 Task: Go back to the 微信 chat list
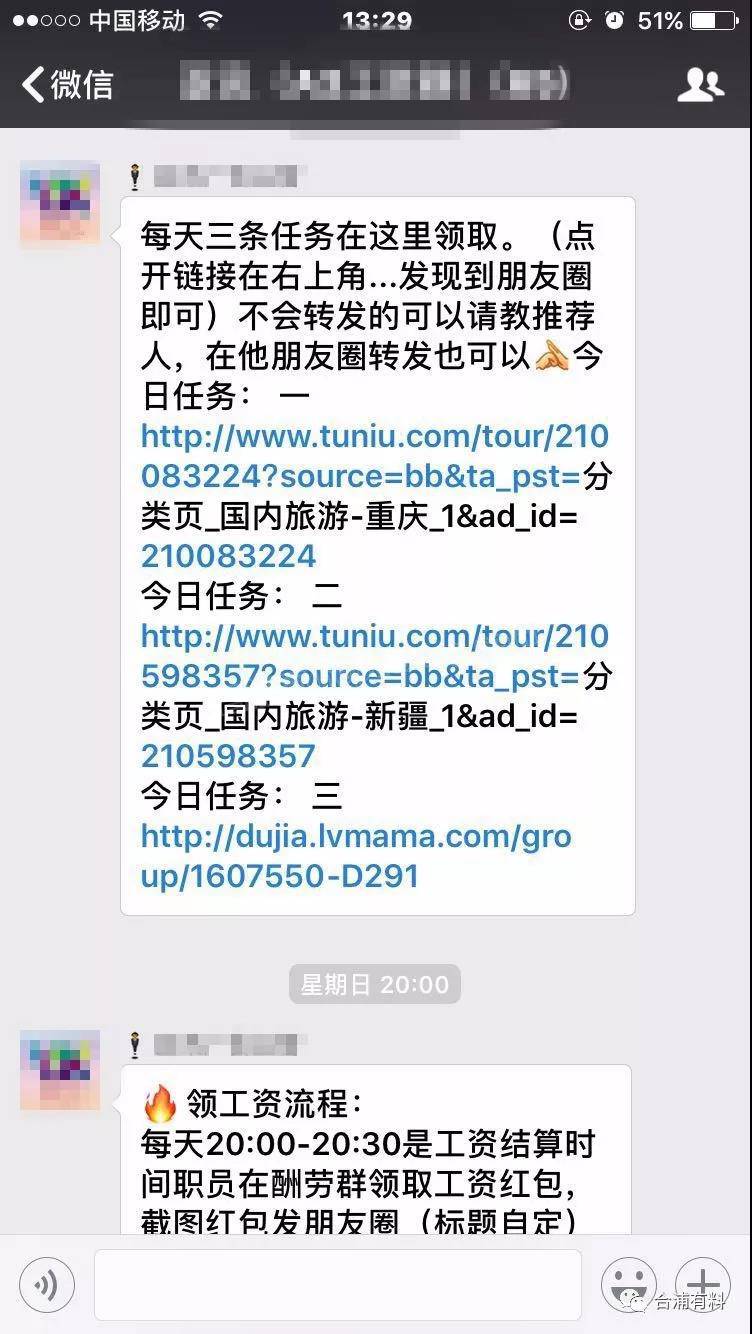coord(66,84)
